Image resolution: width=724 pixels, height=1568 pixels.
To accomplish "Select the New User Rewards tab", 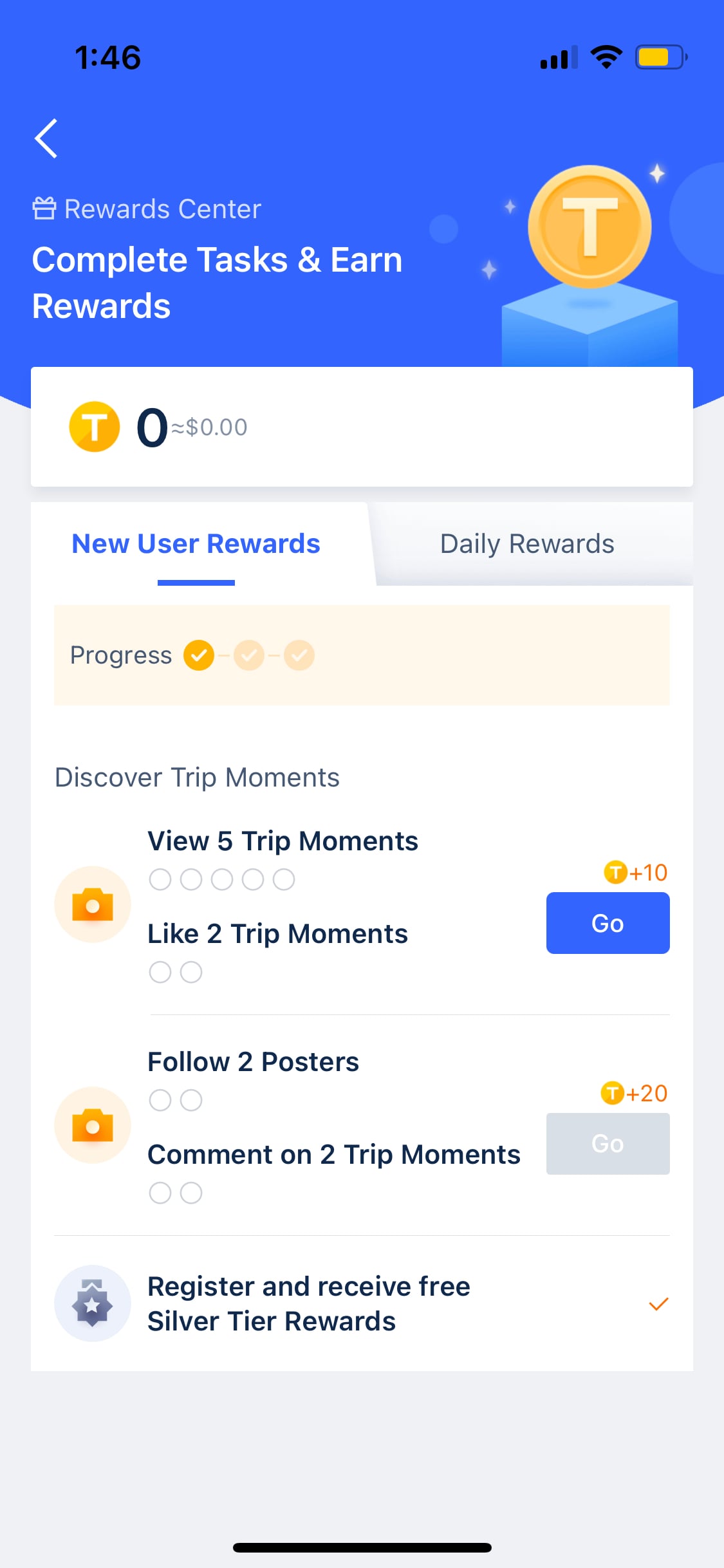I will (x=196, y=543).
